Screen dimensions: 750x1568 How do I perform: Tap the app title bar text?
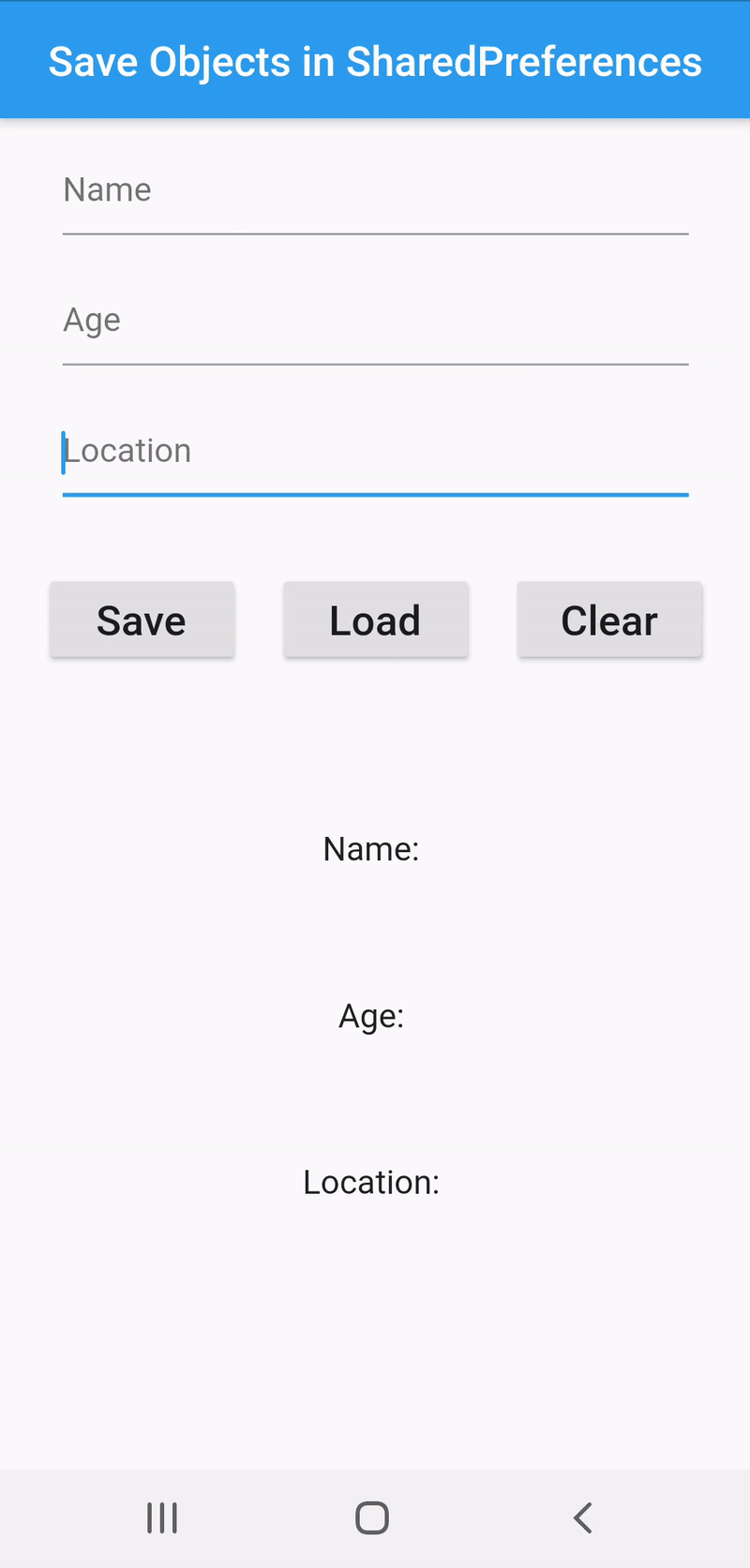tap(375, 60)
